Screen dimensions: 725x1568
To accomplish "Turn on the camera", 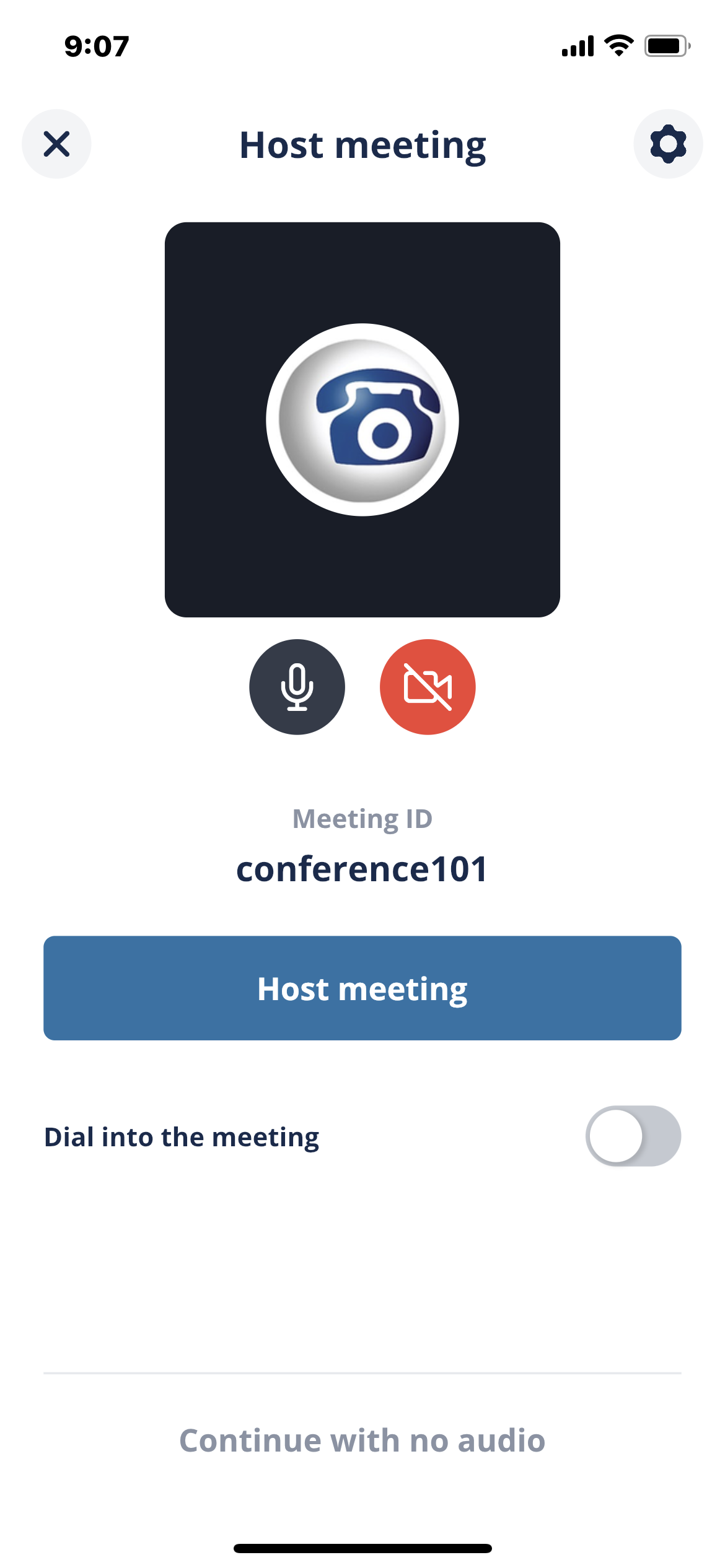I will 428,687.
